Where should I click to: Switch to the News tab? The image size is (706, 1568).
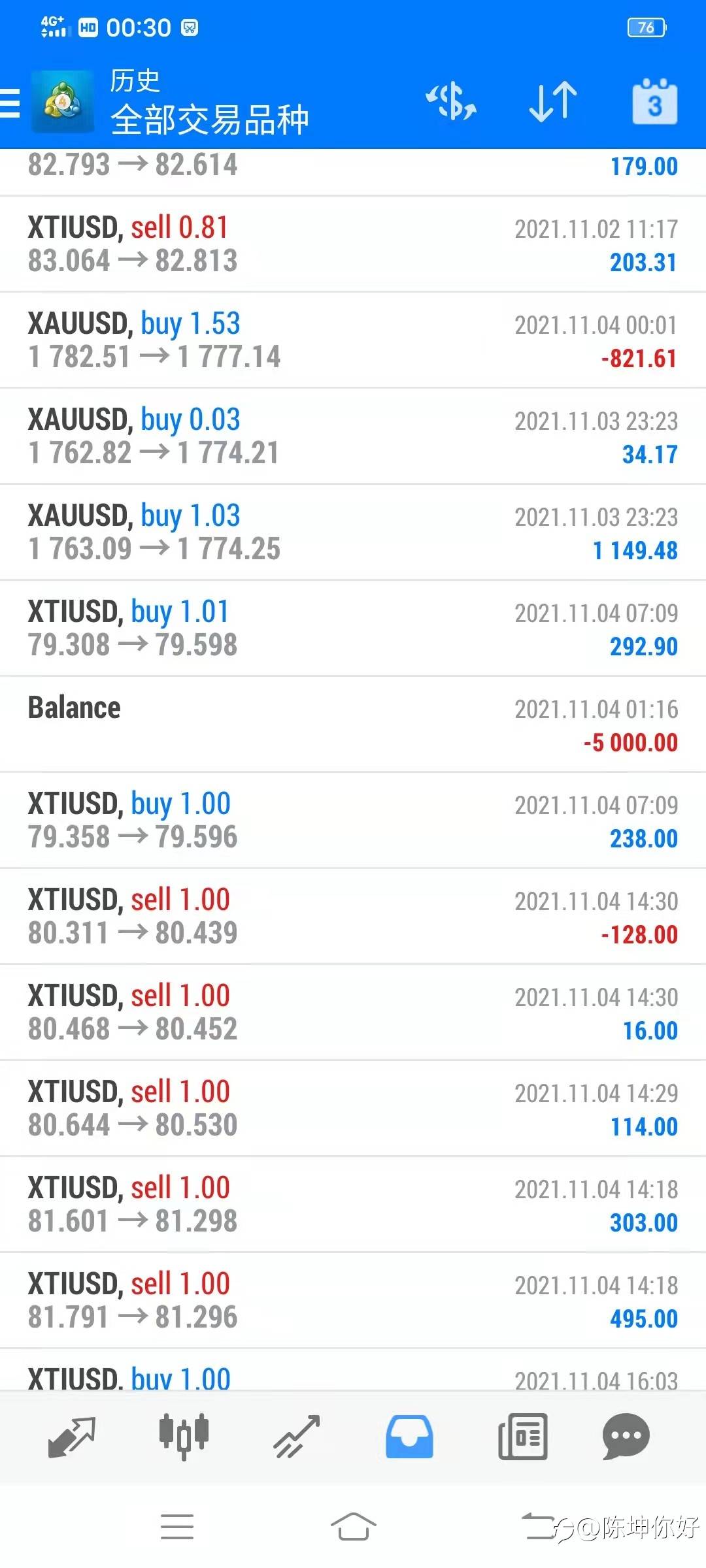coord(522,1437)
